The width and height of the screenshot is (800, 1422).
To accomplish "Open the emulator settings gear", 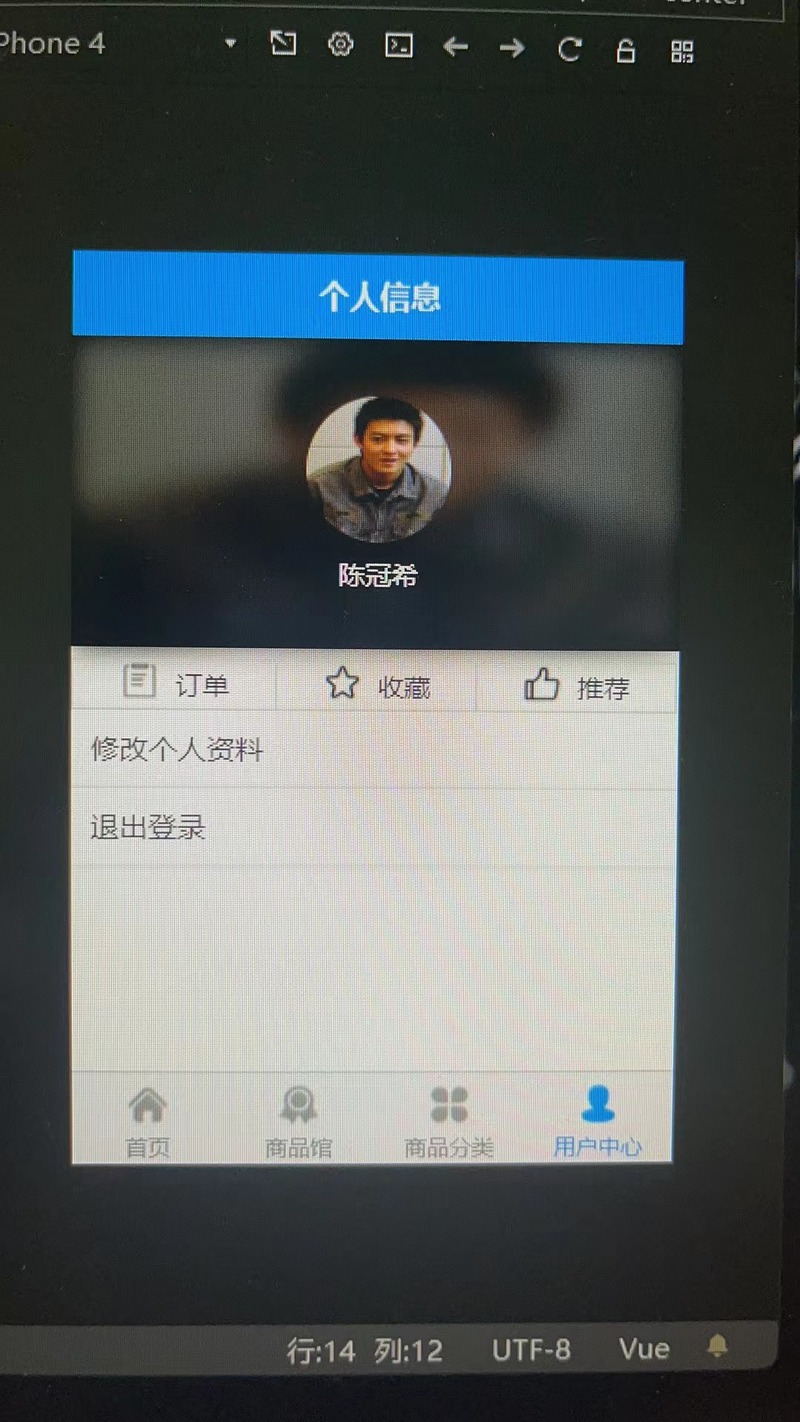I will click(341, 44).
